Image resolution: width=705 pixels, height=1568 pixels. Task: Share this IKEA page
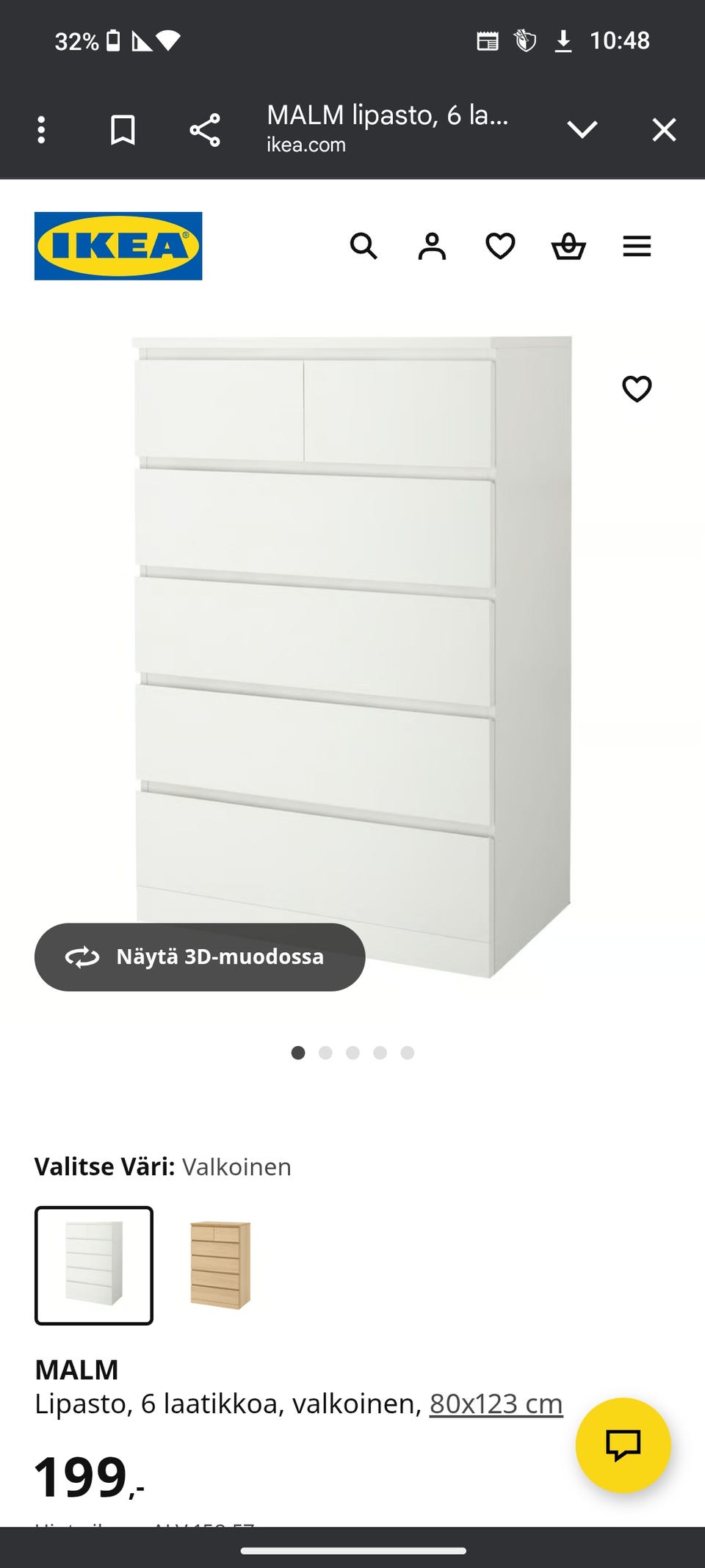205,130
